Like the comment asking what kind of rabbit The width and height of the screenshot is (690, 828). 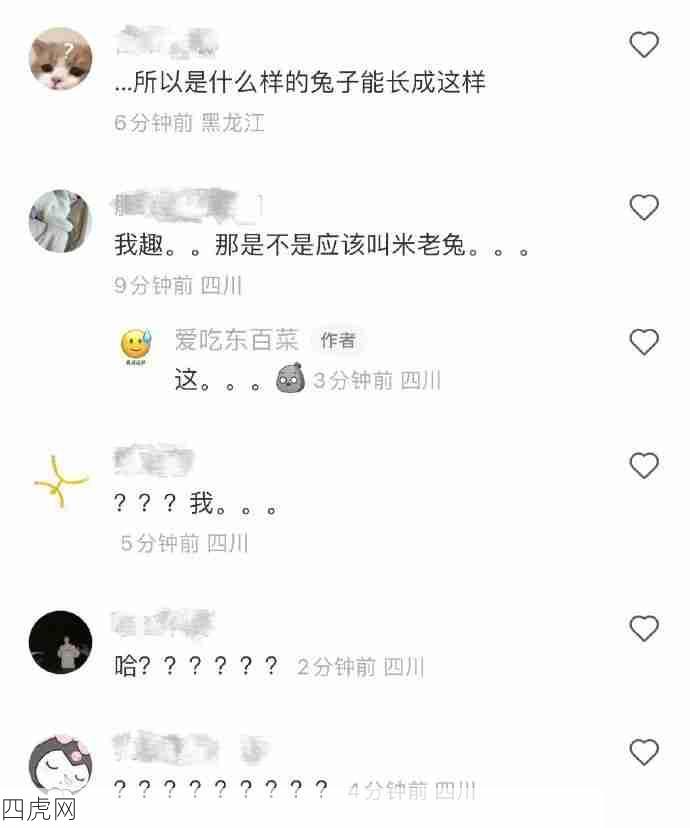pyautogui.click(x=644, y=45)
